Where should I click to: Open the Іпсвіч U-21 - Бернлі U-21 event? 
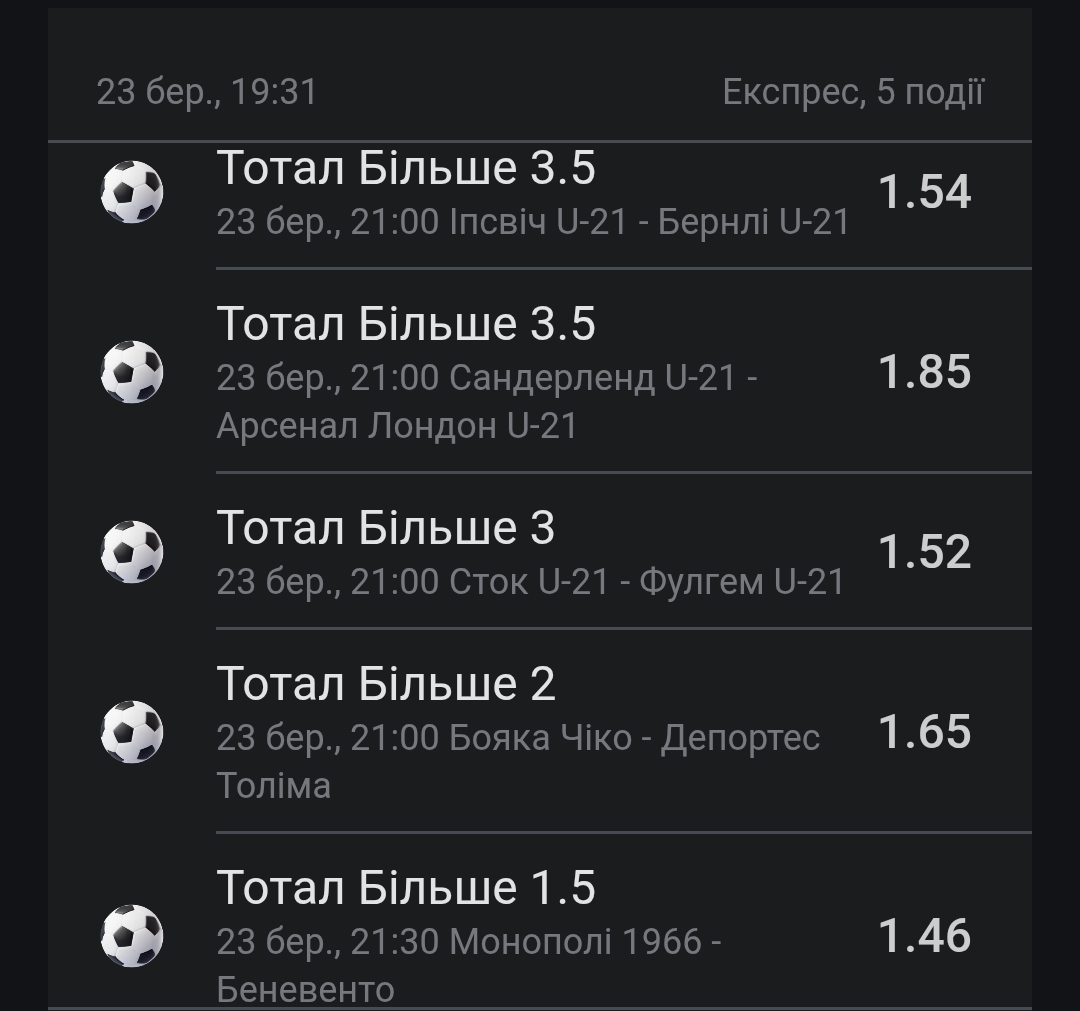click(x=533, y=221)
